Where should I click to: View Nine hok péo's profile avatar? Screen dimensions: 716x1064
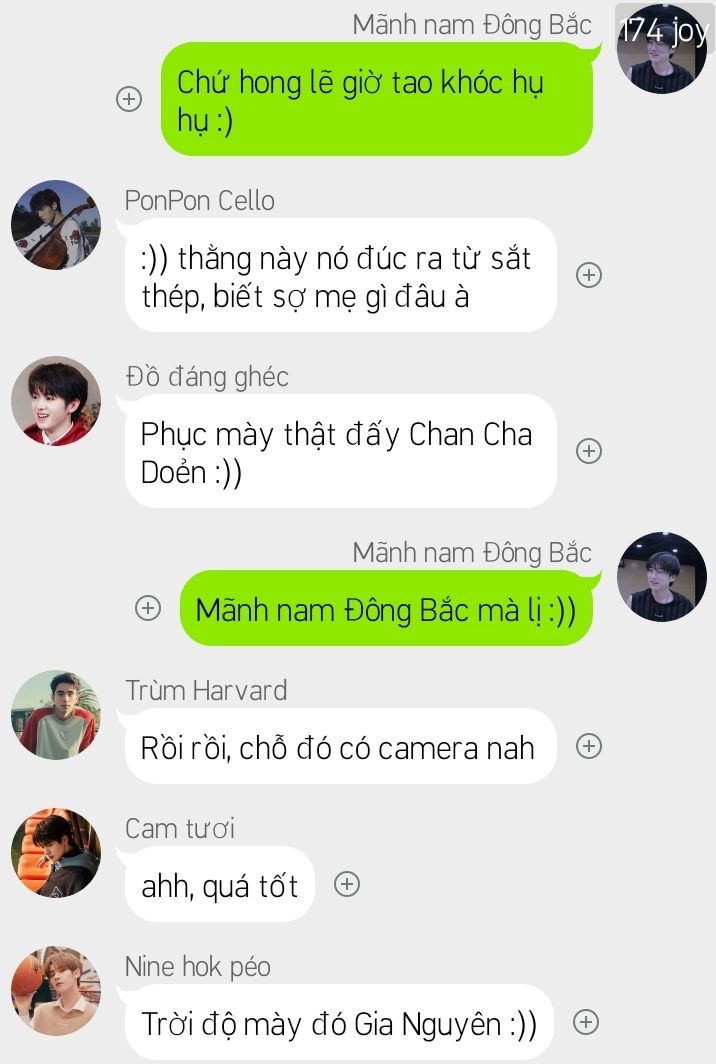pos(56,991)
